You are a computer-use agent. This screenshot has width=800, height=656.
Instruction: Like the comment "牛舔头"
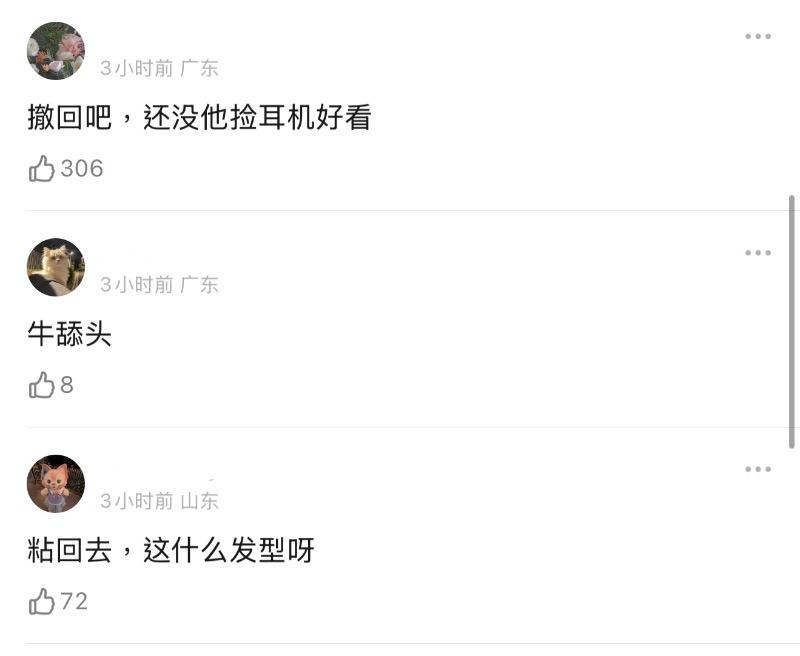pos(42,385)
